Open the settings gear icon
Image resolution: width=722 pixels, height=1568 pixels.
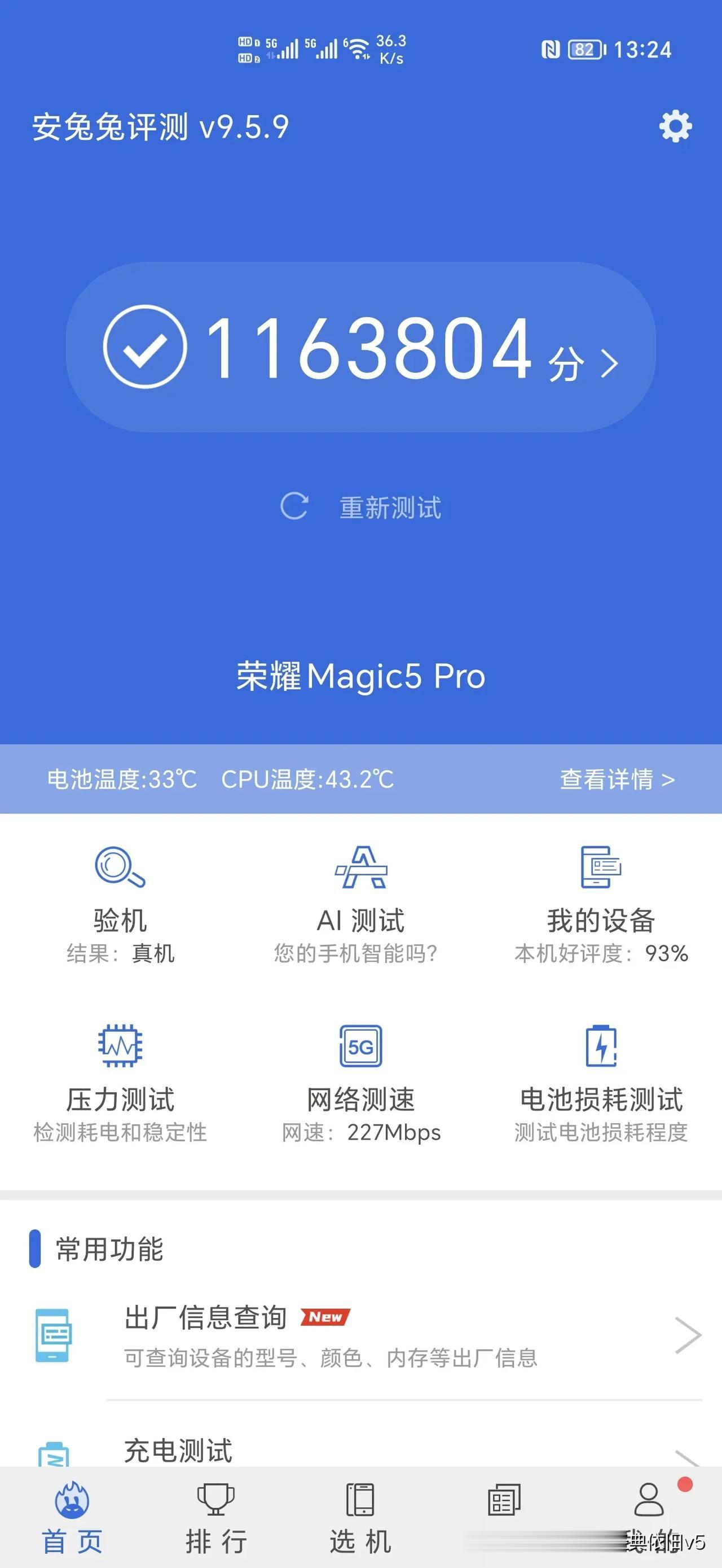(675, 126)
